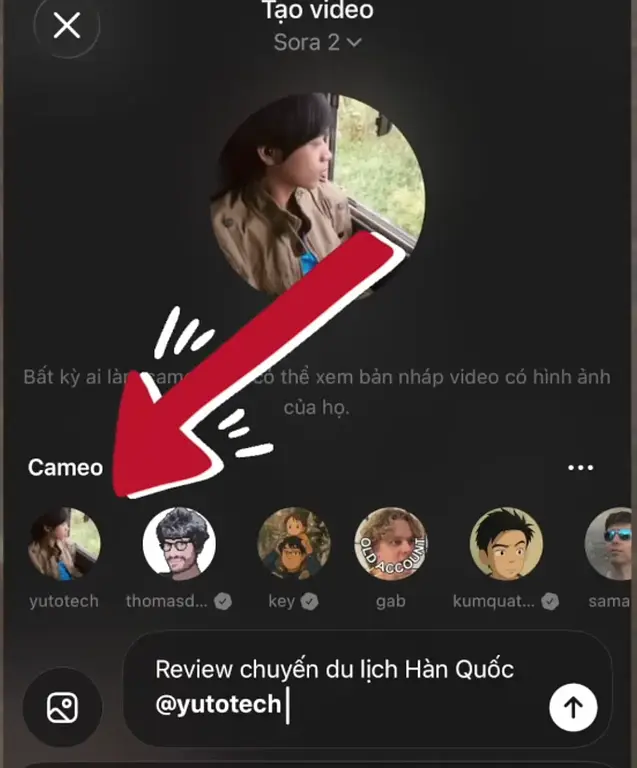The height and width of the screenshot is (768, 637).
Task: Open the Sora 2 model dropdown
Action: 318,42
